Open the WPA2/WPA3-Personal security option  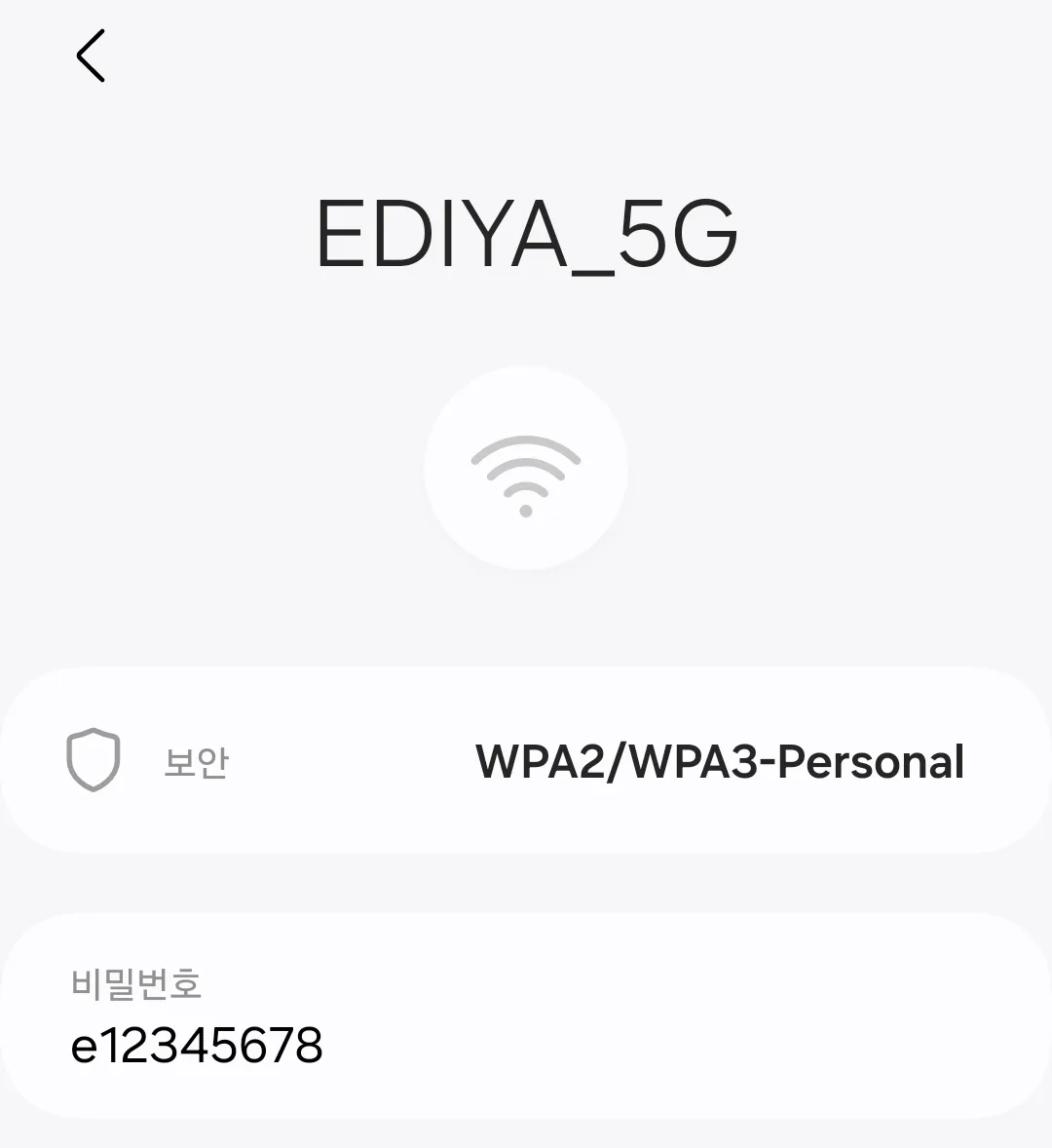point(718,764)
